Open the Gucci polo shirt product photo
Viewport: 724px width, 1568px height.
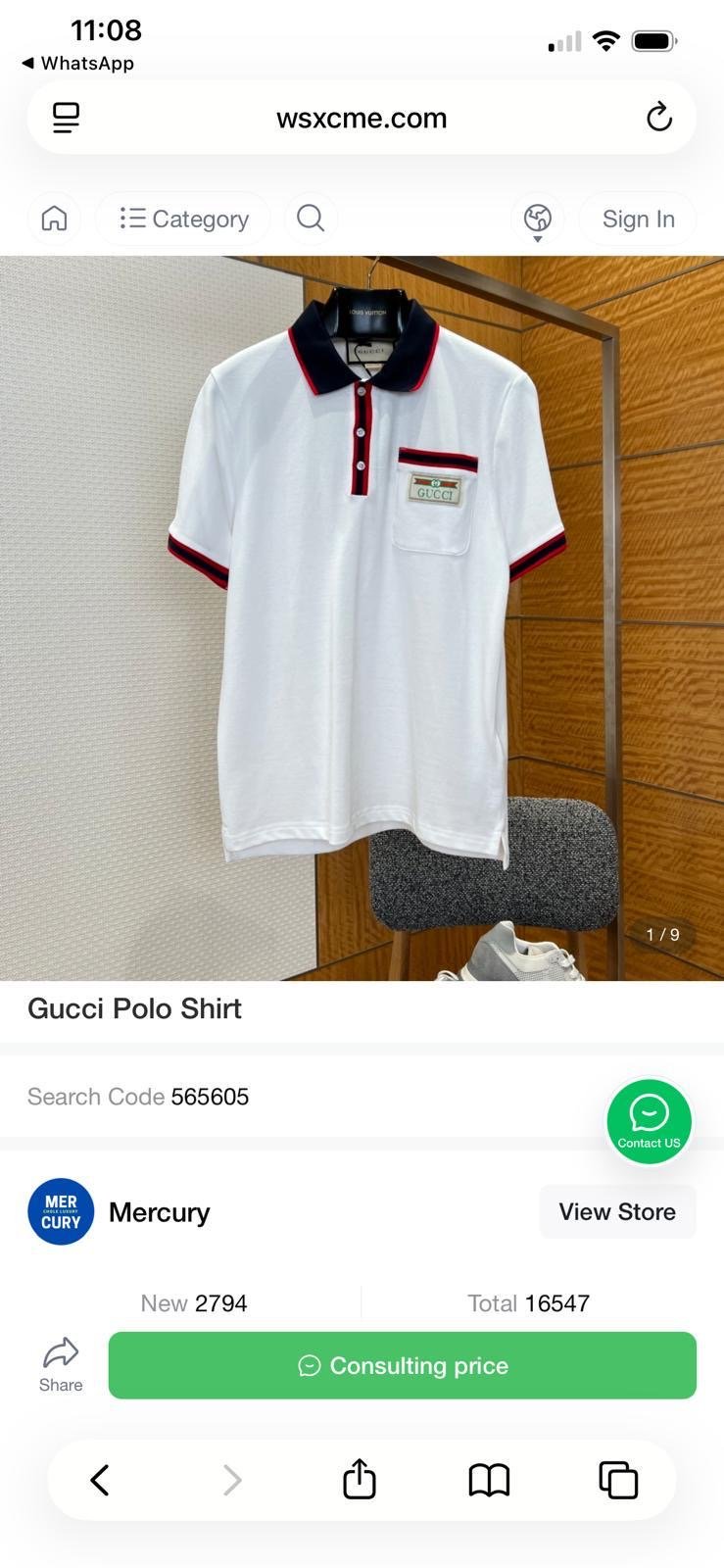(x=362, y=617)
